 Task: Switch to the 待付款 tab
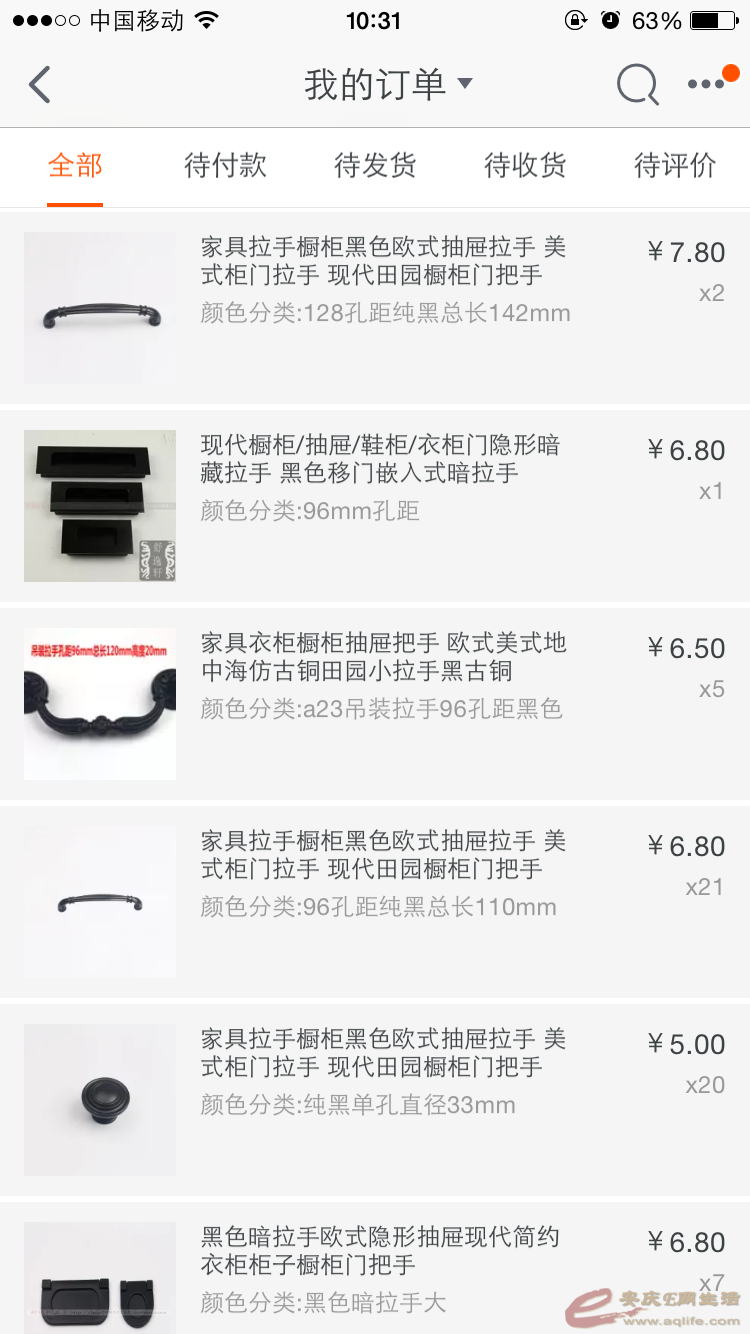point(225,165)
